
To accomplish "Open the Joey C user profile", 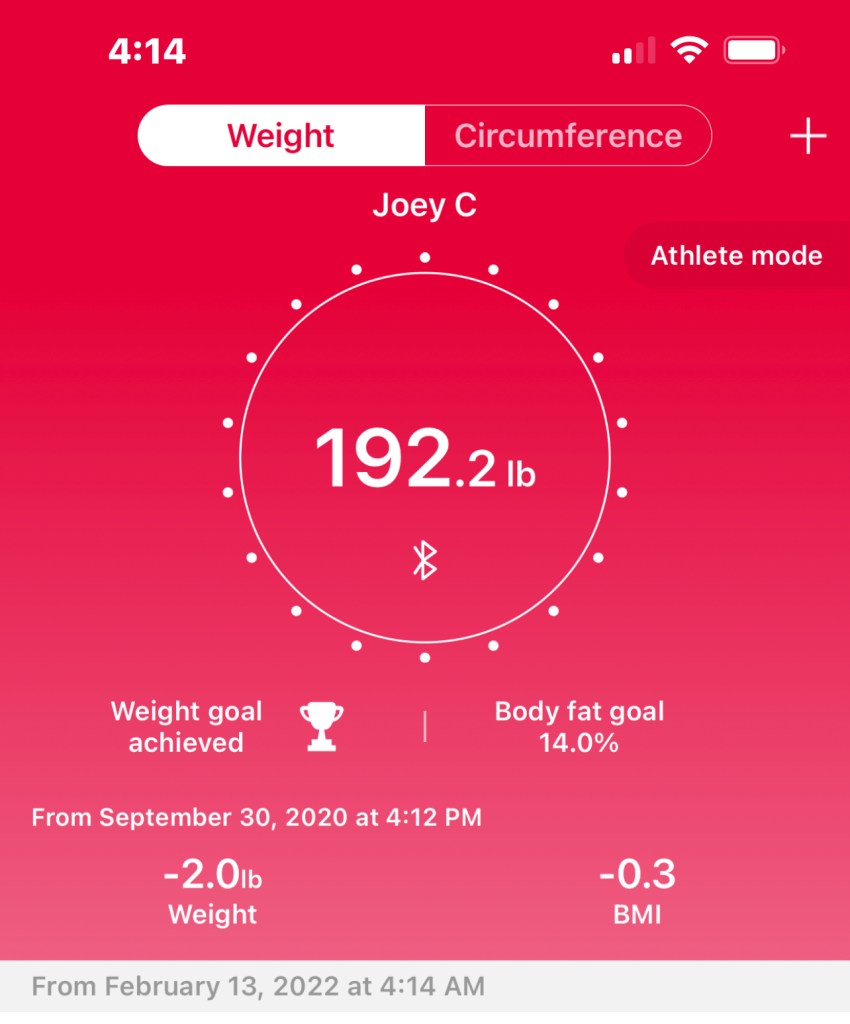I will (x=424, y=206).
